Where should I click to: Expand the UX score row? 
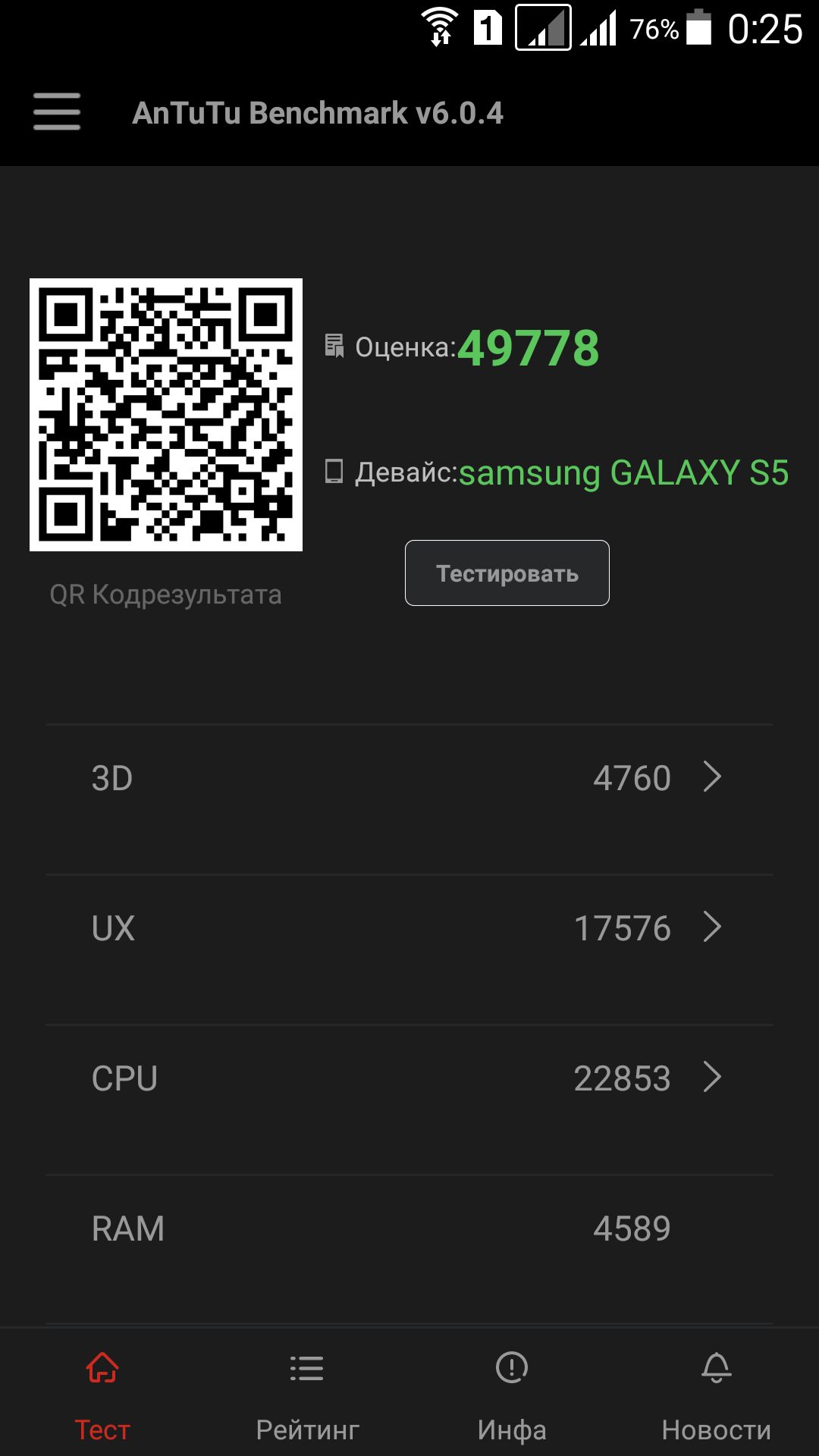pyautogui.click(x=409, y=928)
